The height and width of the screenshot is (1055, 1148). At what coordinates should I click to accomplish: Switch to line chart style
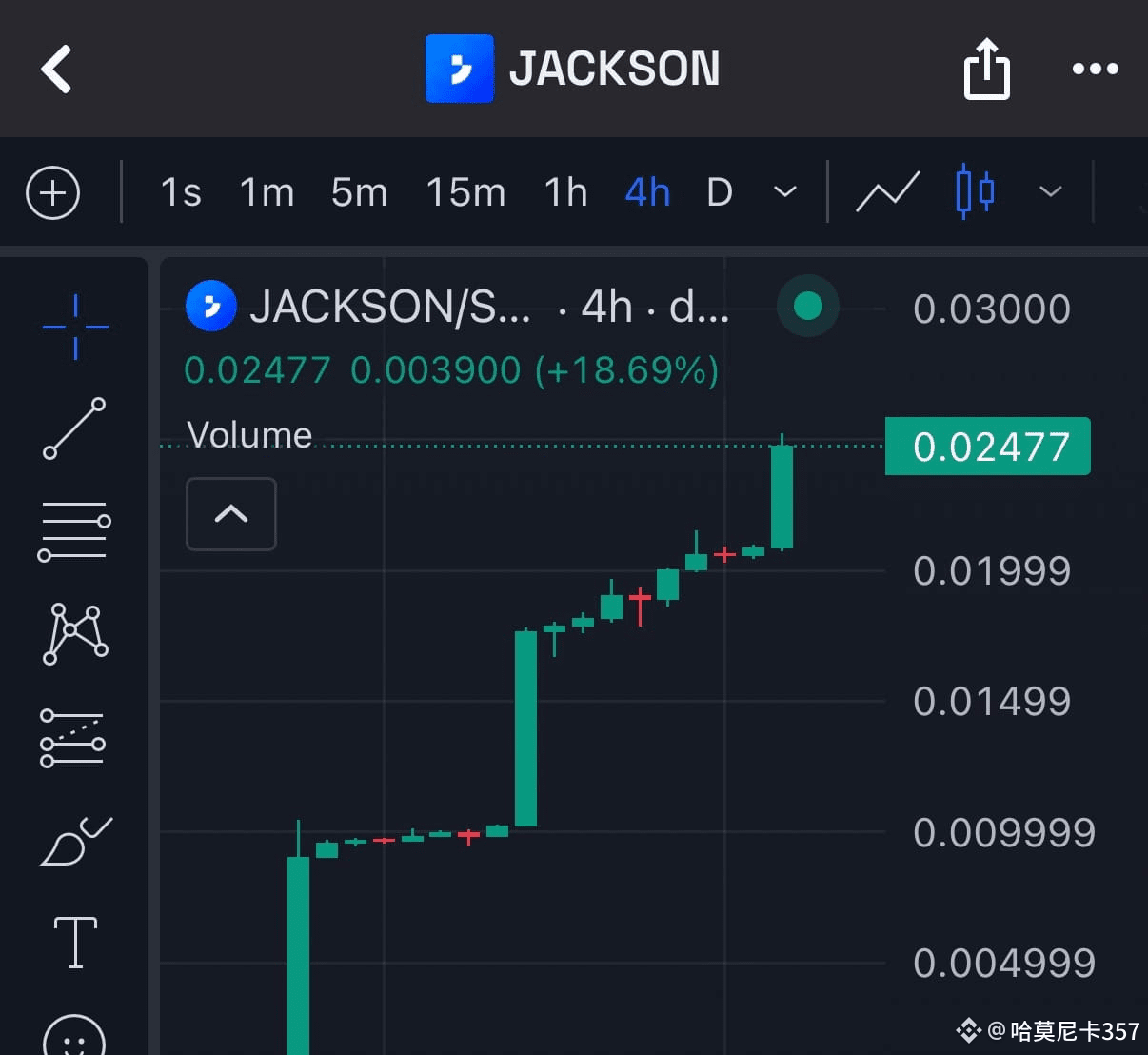click(887, 192)
